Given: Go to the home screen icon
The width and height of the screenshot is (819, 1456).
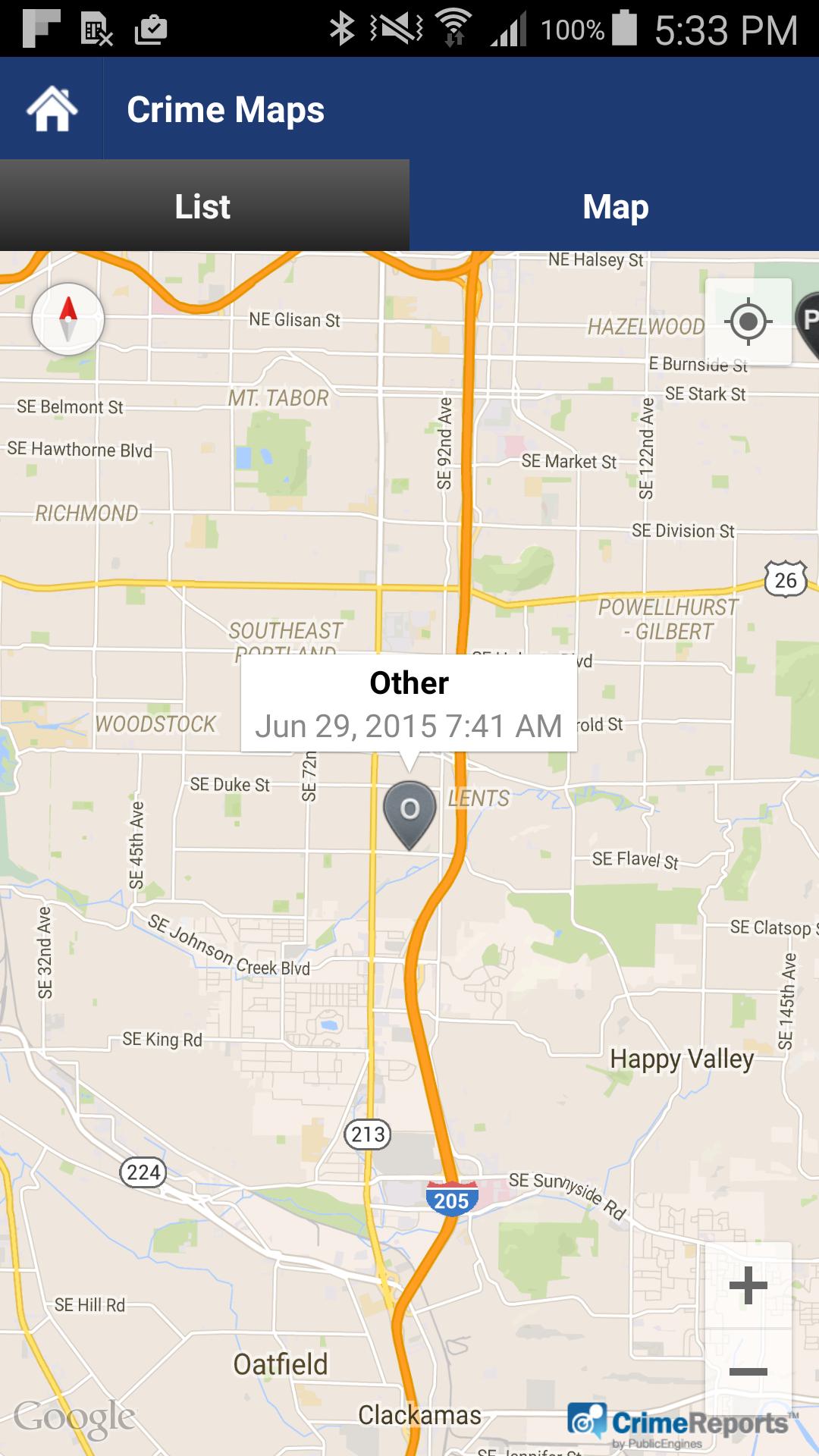Looking at the screenshot, I should (x=52, y=109).
